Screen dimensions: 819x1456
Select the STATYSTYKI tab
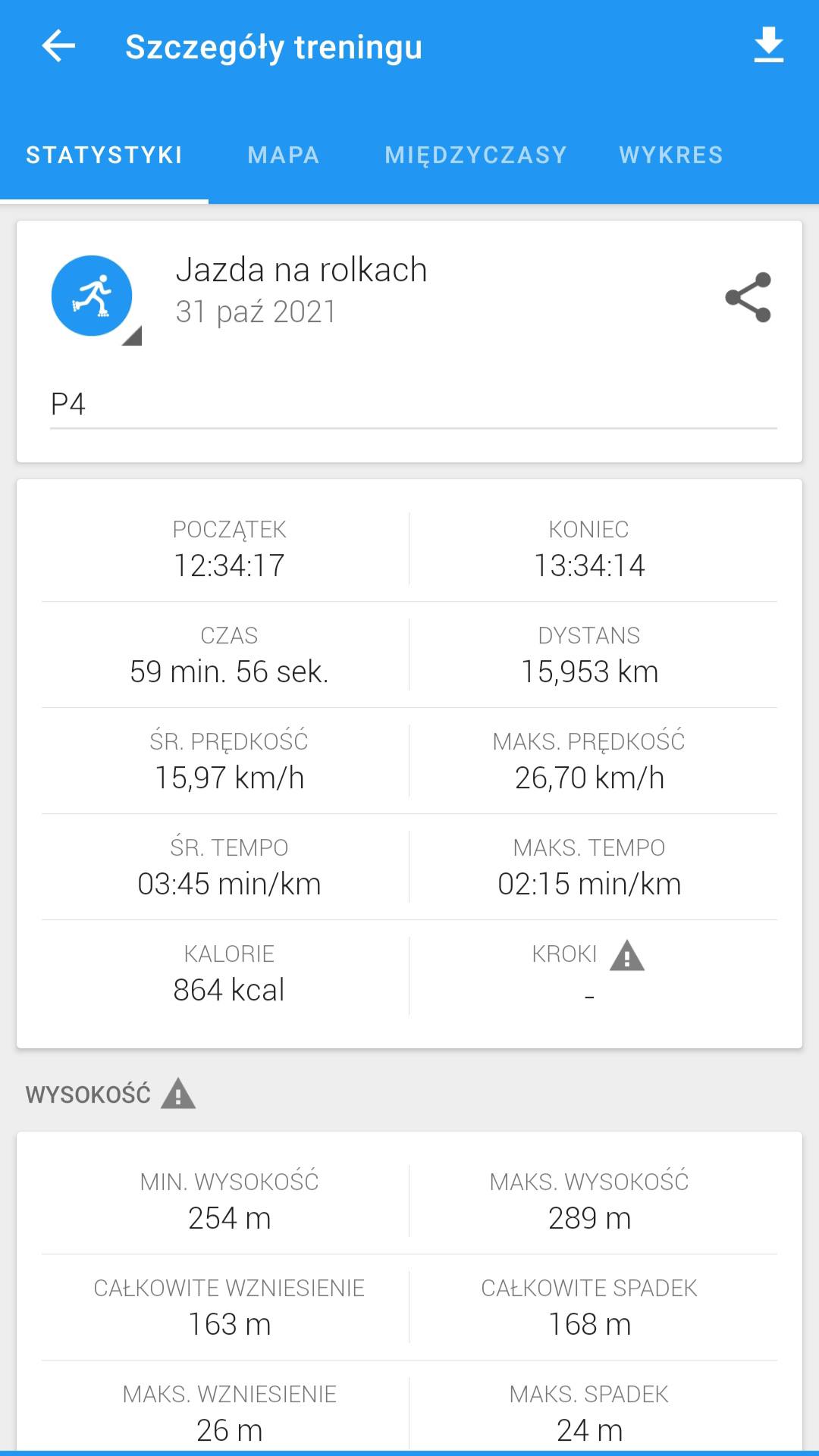click(105, 155)
